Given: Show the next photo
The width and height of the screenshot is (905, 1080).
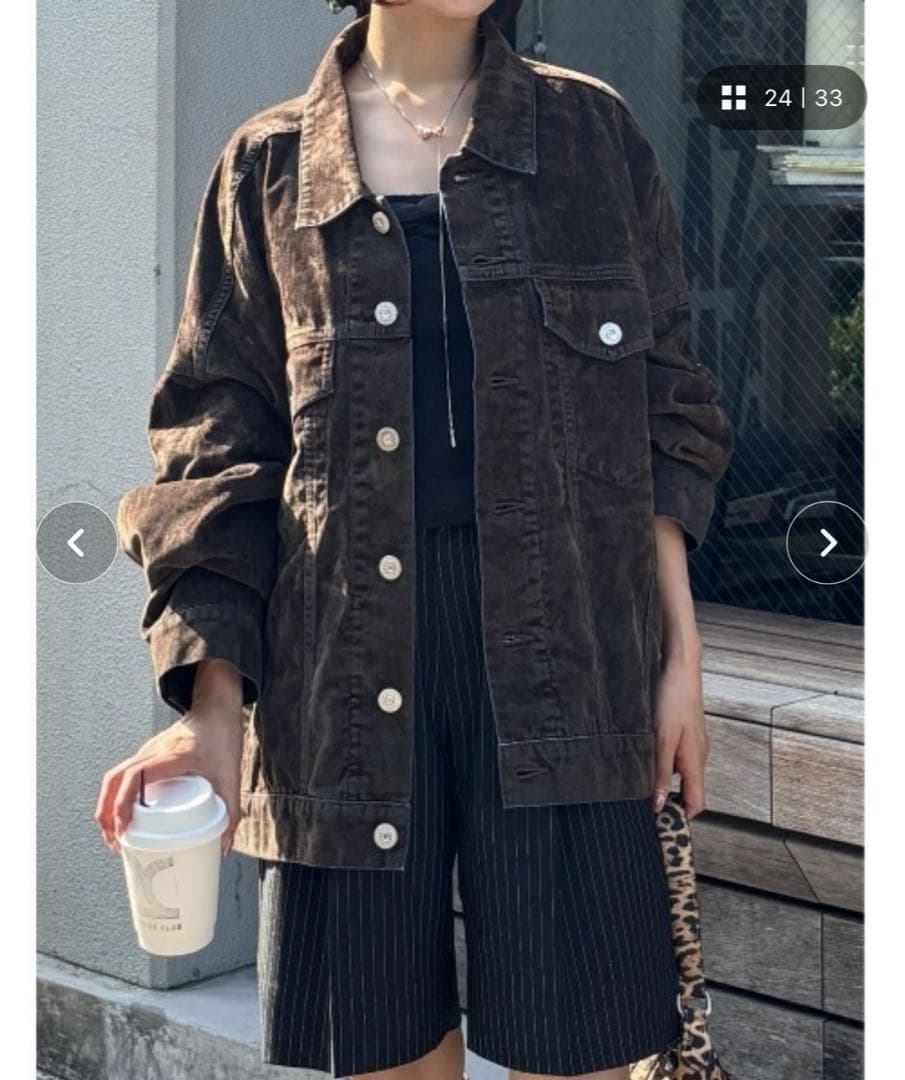Looking at the screenshot, I should tap(827, 543).
